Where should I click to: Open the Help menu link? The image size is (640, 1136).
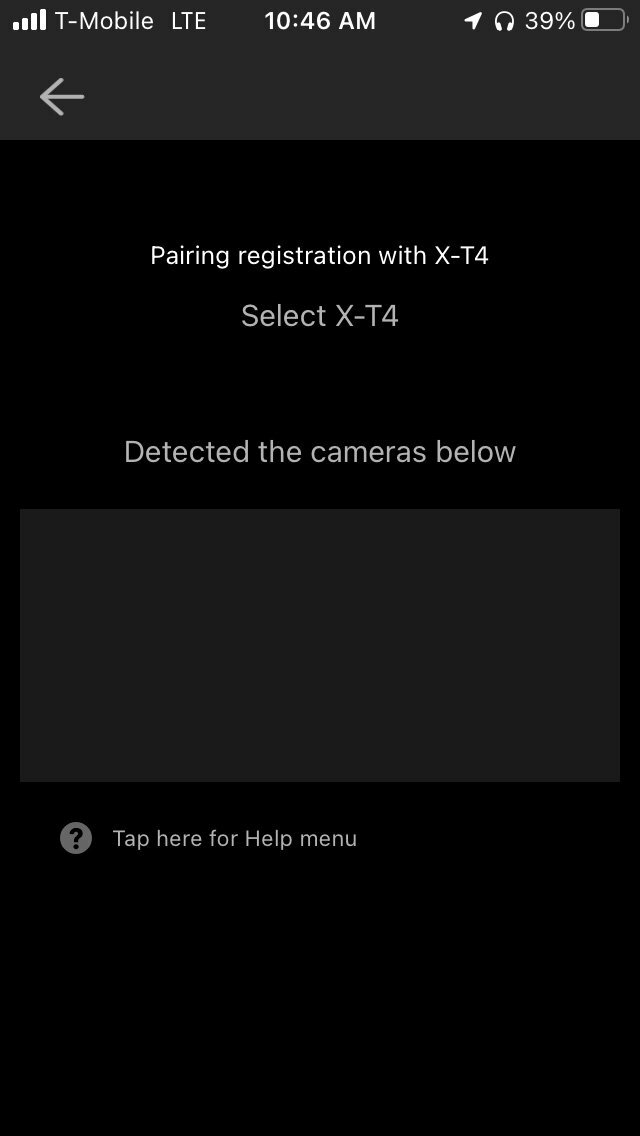point(234,838)
